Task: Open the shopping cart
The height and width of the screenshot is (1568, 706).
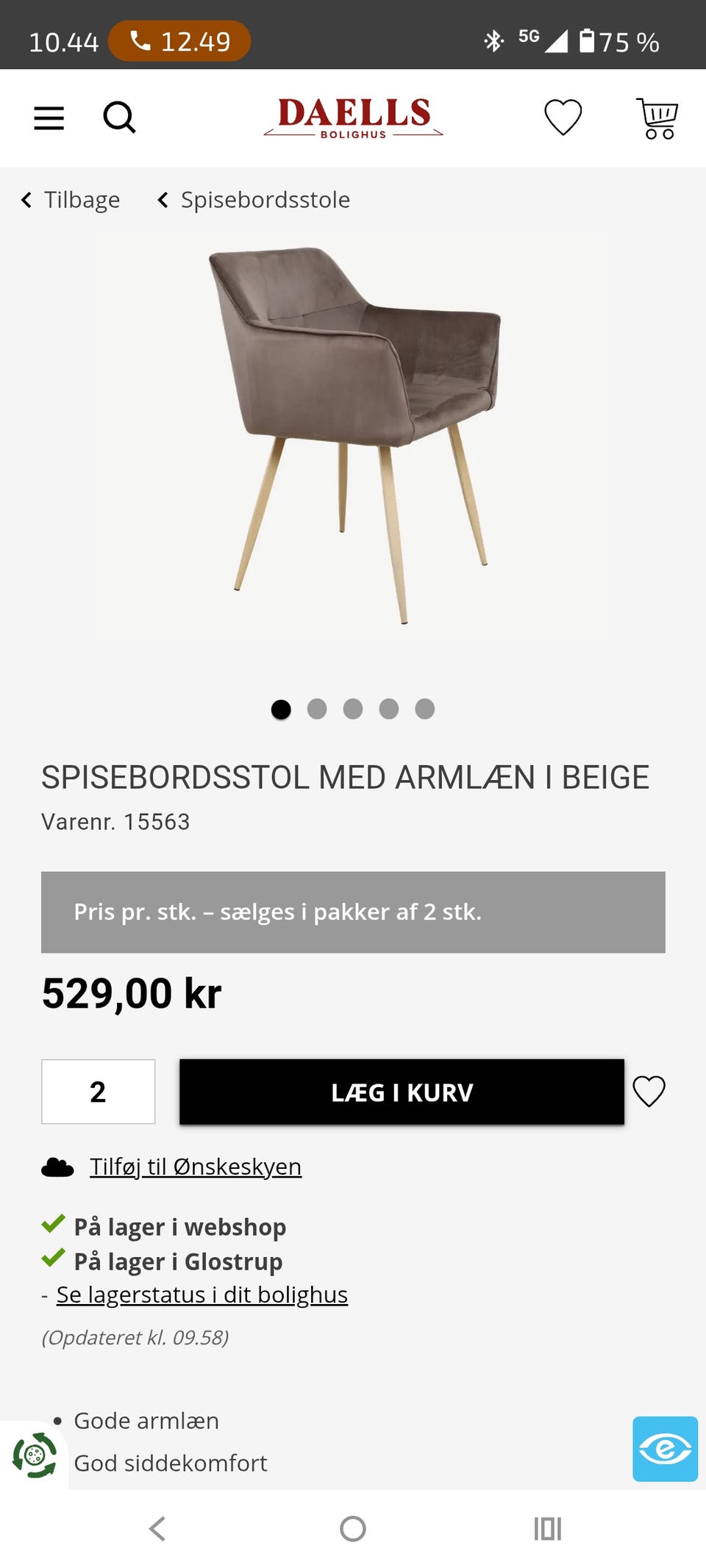Action: click(657, 118)
